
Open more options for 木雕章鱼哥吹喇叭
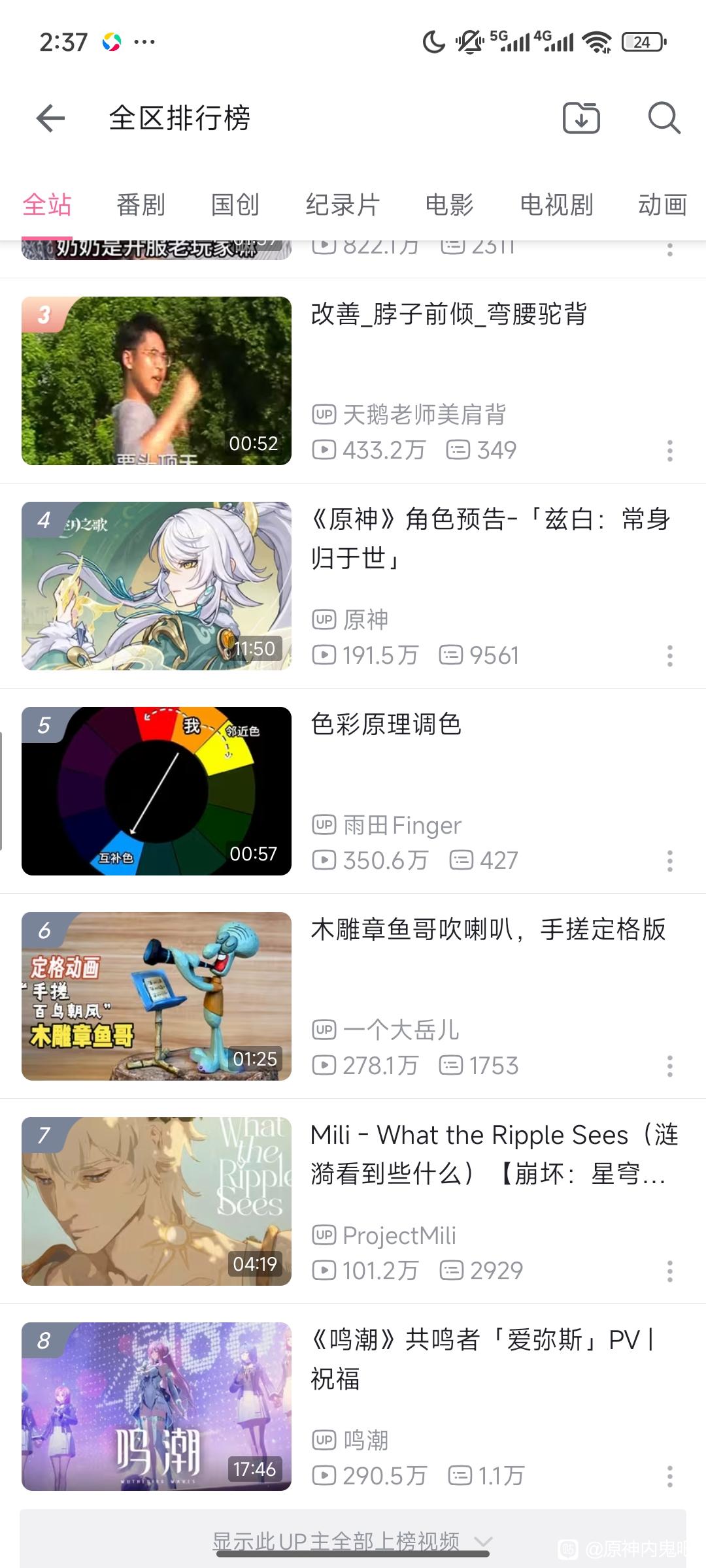click(x=670, y=1066)
